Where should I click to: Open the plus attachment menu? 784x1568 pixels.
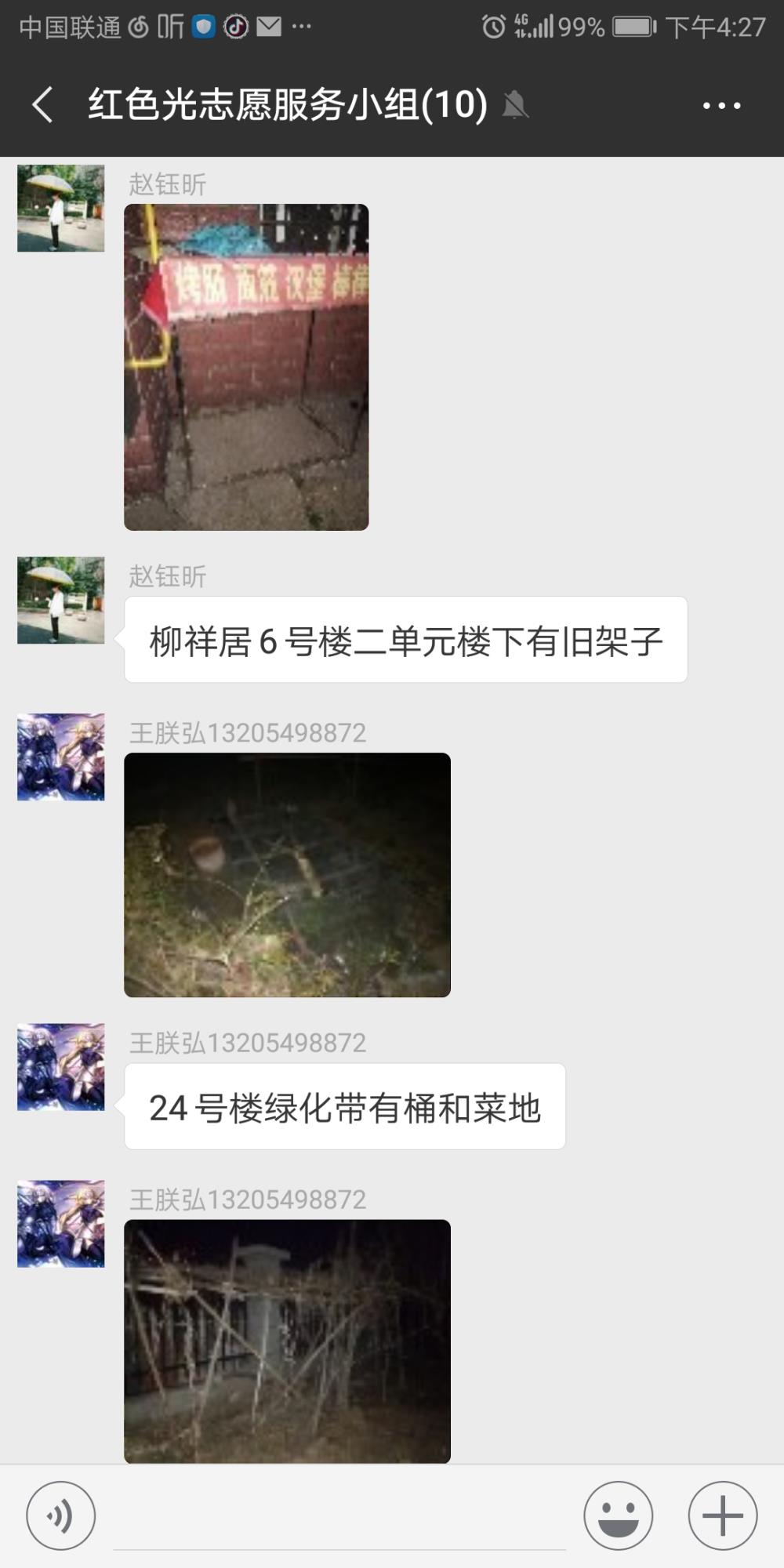point(722,1515)
